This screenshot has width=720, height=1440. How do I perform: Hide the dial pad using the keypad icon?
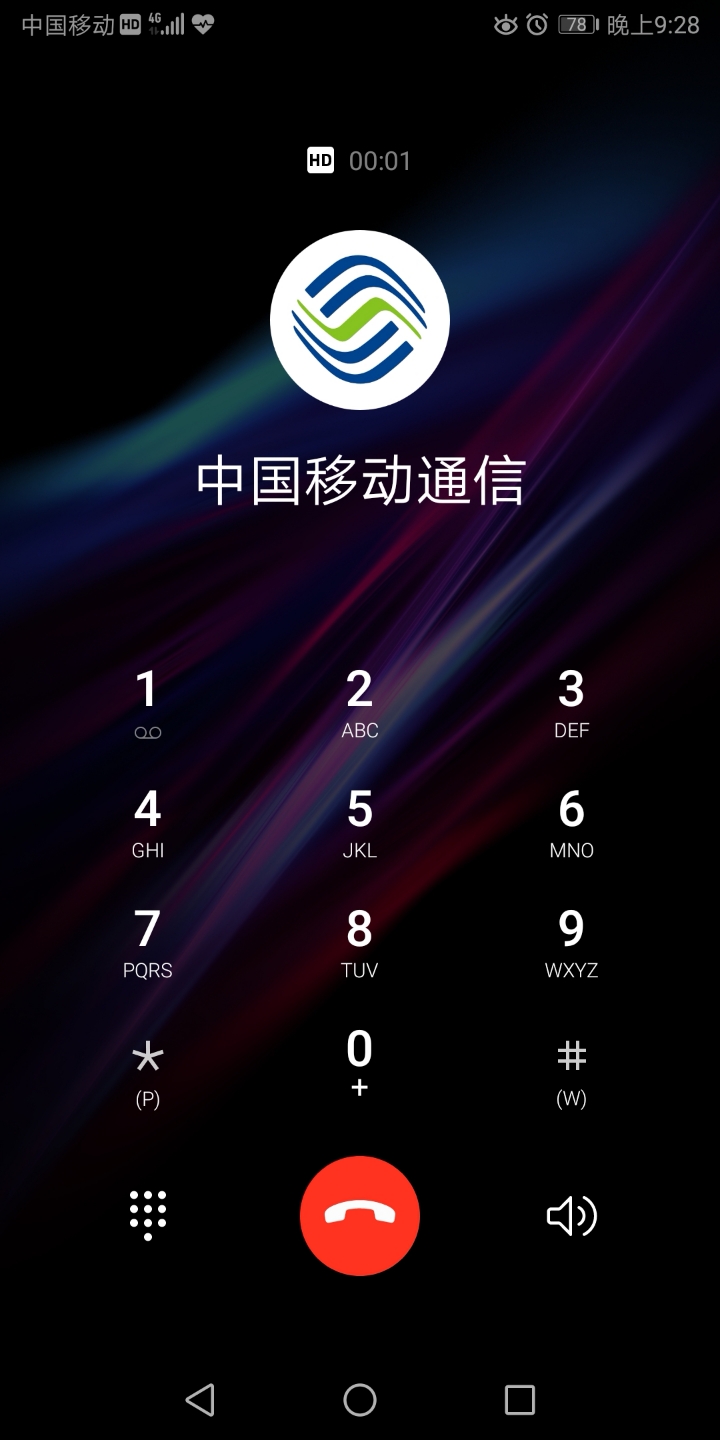pos(147,1215)
